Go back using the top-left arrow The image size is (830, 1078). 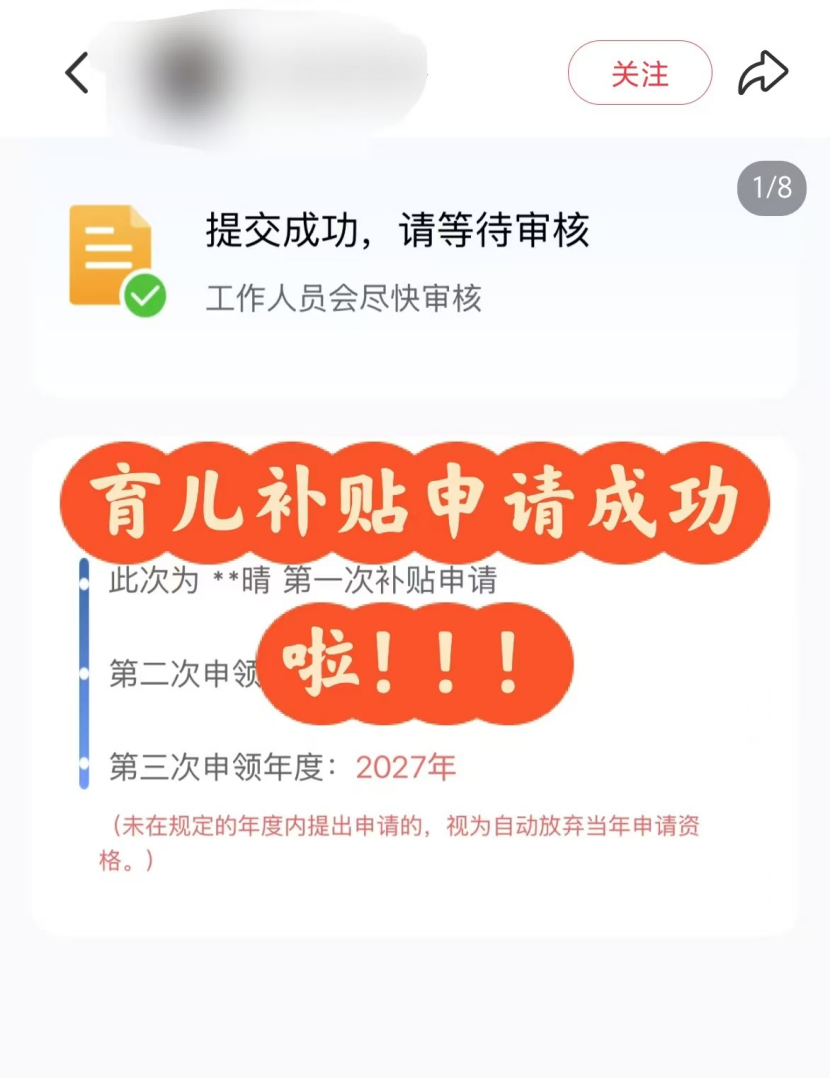tap(77, 74)
